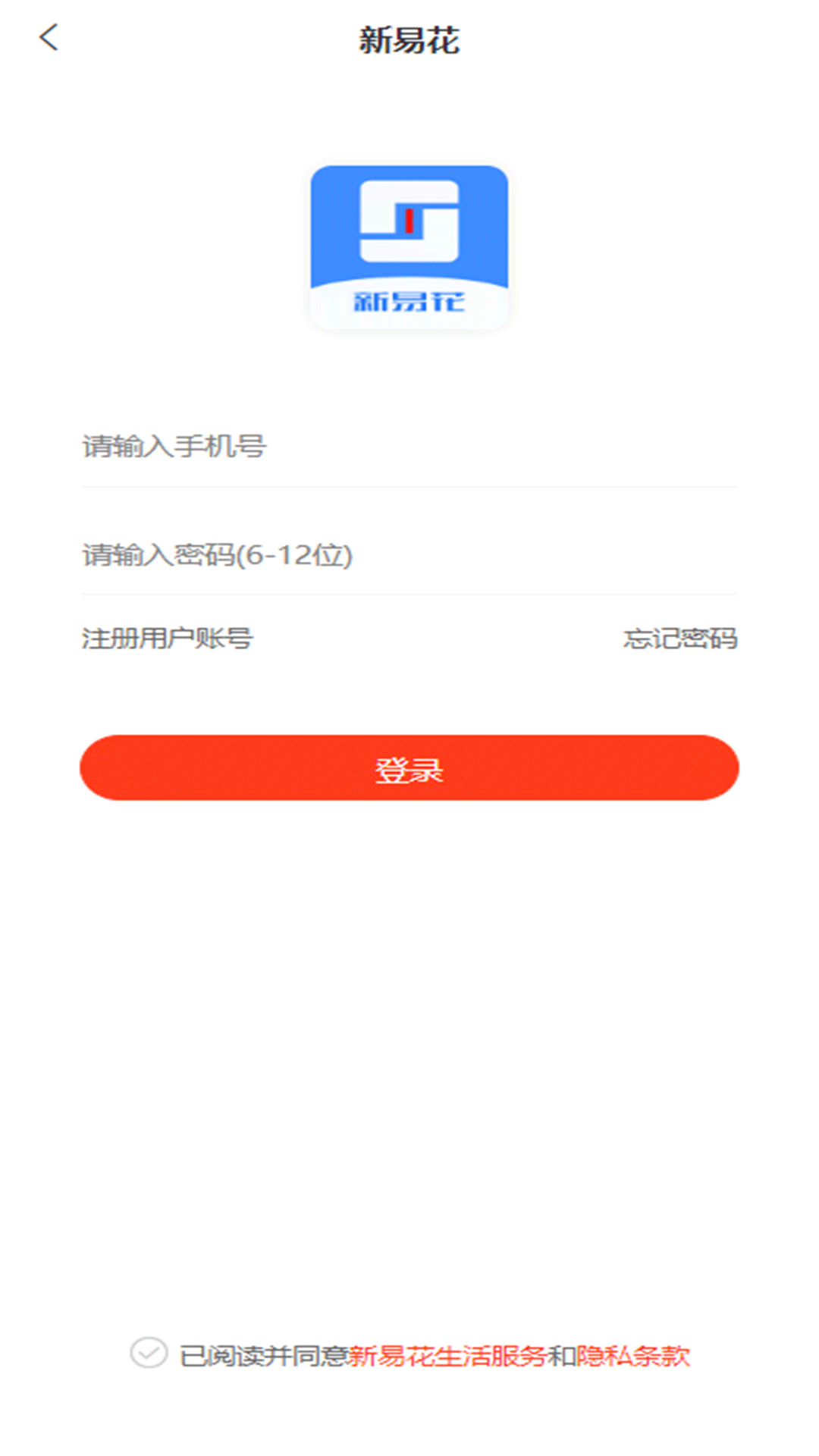Open 注册用户账号 to register an account
Image resolution: width=819 pixels, height=1456 pixels.
click(x=168, y=639)
